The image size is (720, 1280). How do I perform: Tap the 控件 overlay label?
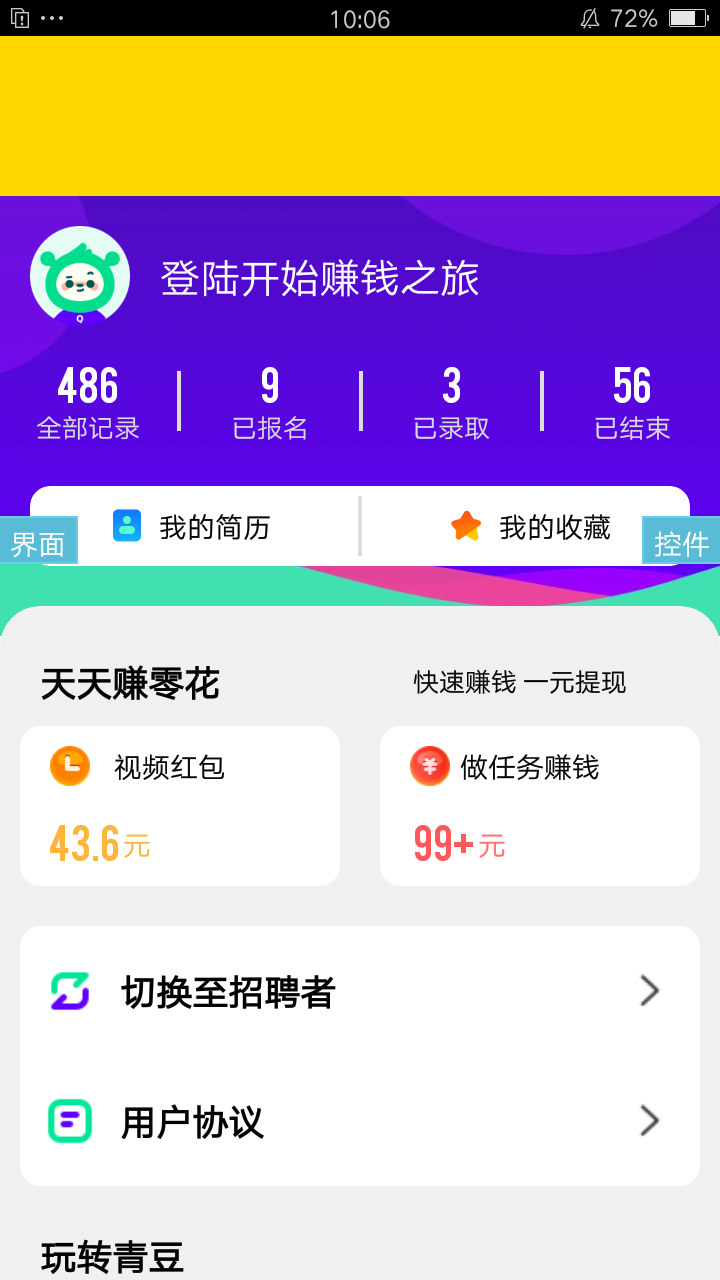681,542
